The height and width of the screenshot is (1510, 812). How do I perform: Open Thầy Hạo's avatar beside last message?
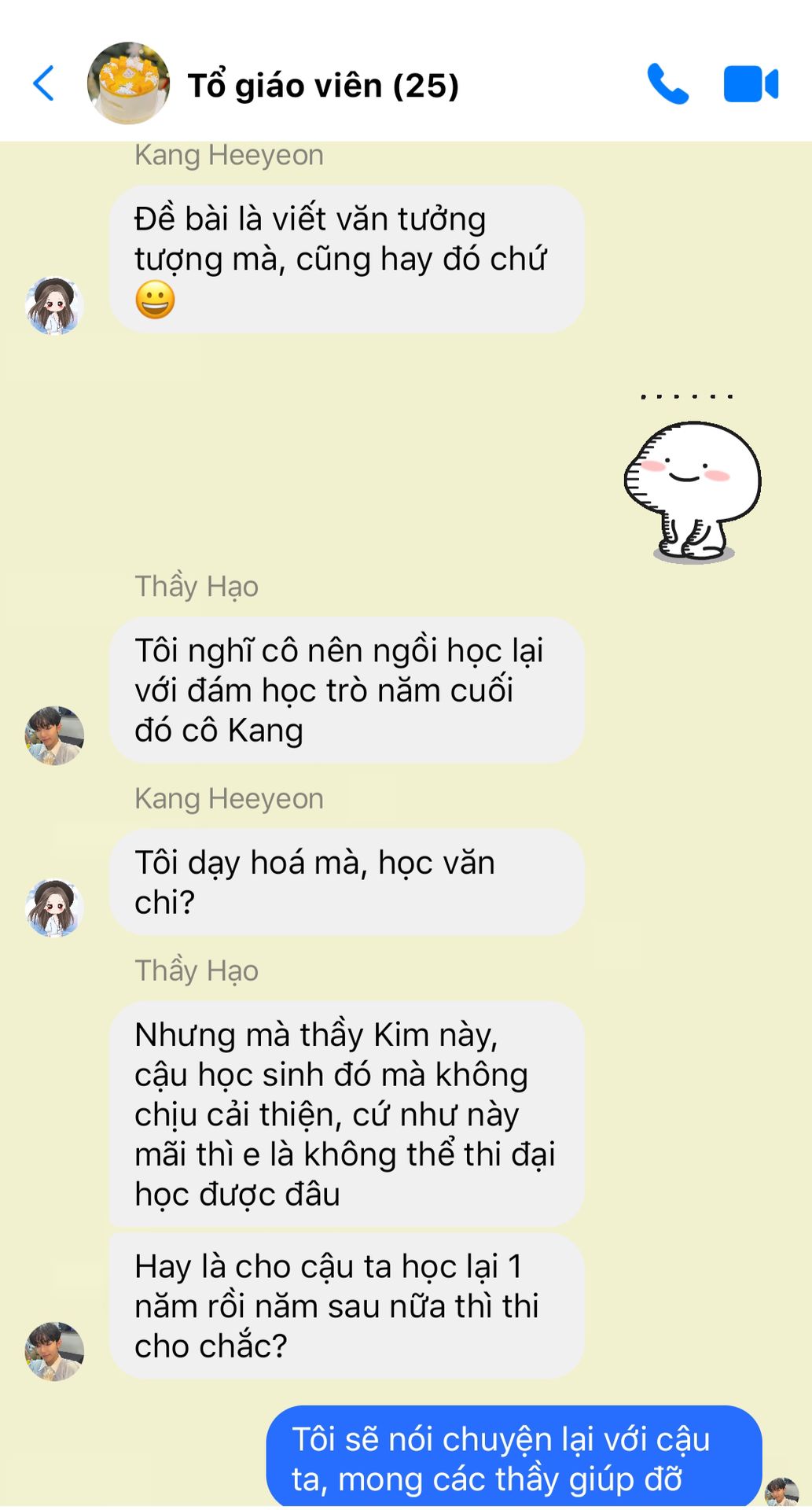tap(54, 1351)
